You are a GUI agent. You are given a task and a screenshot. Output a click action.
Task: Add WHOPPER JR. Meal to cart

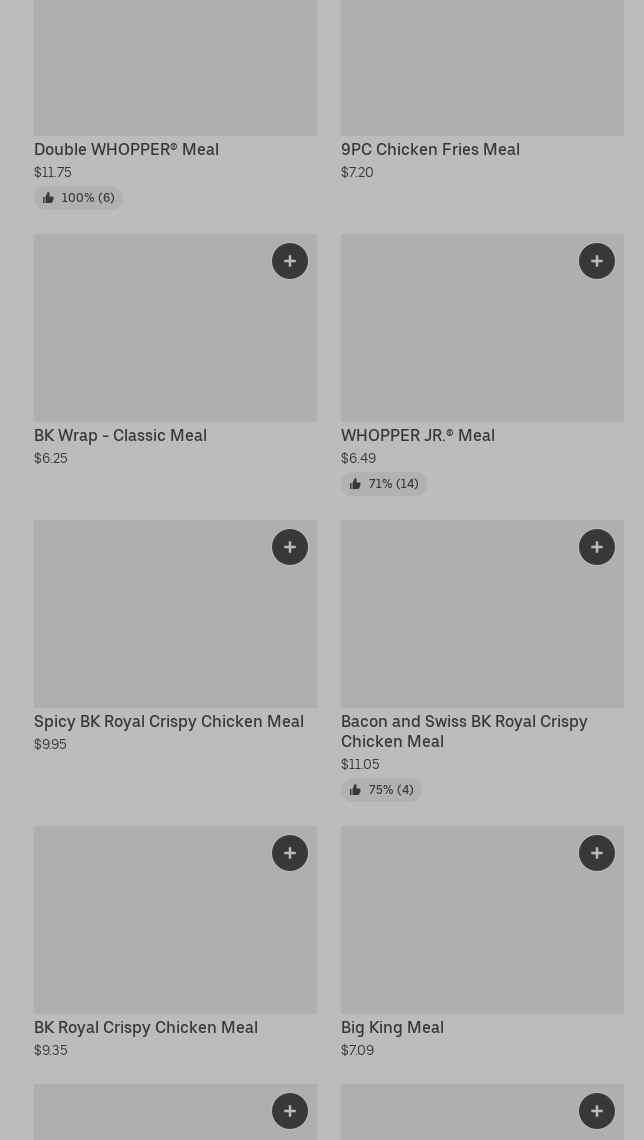pos(597,261)
